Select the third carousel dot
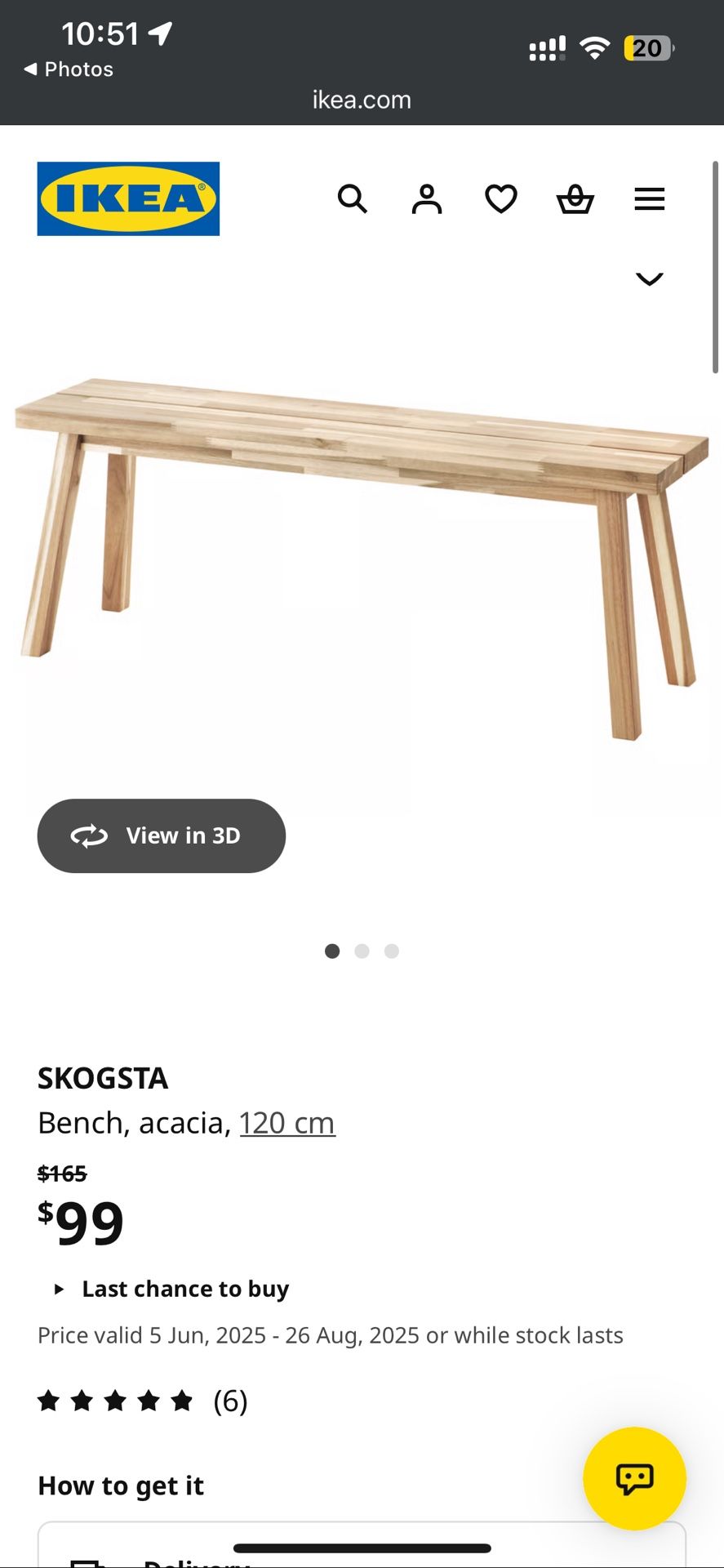Screen dimensions: 724x1568 (x=392, y=951)
